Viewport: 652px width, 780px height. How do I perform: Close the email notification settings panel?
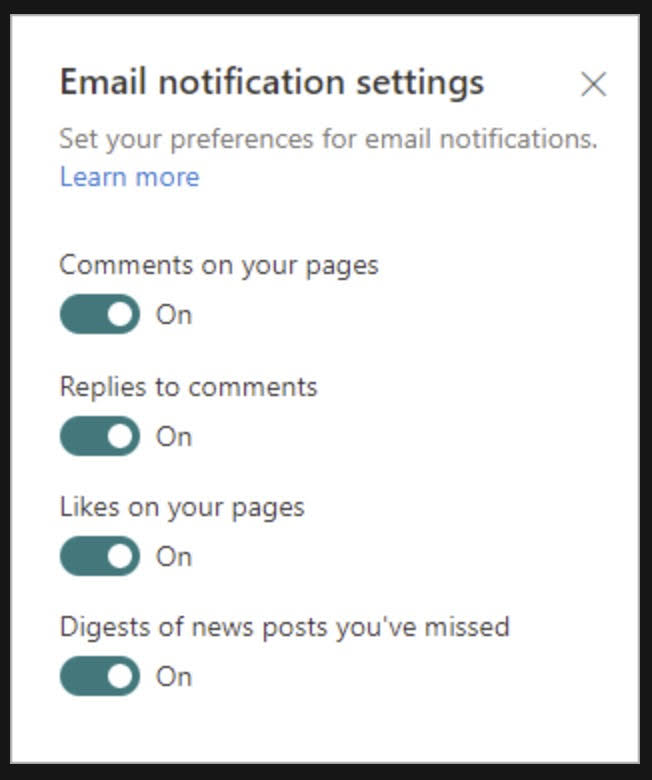click(x=594, y=84)
